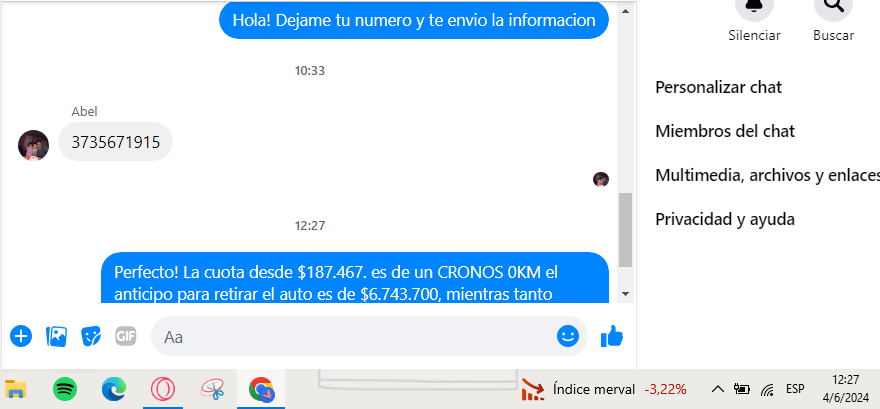Open Spotify from the taskbar
The width and height of the screenshot is (880, 409).
(x=65, y=389)
